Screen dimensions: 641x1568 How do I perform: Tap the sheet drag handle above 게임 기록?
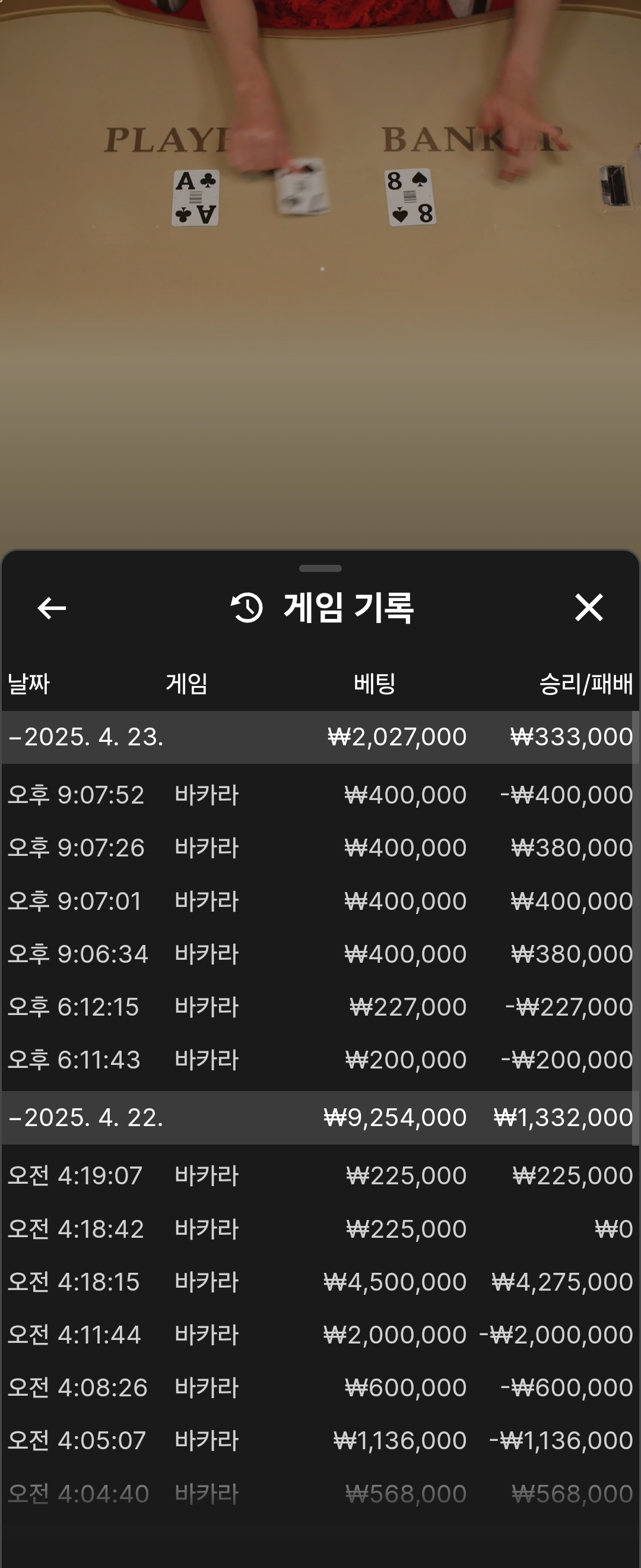click(x=320, y=568)
